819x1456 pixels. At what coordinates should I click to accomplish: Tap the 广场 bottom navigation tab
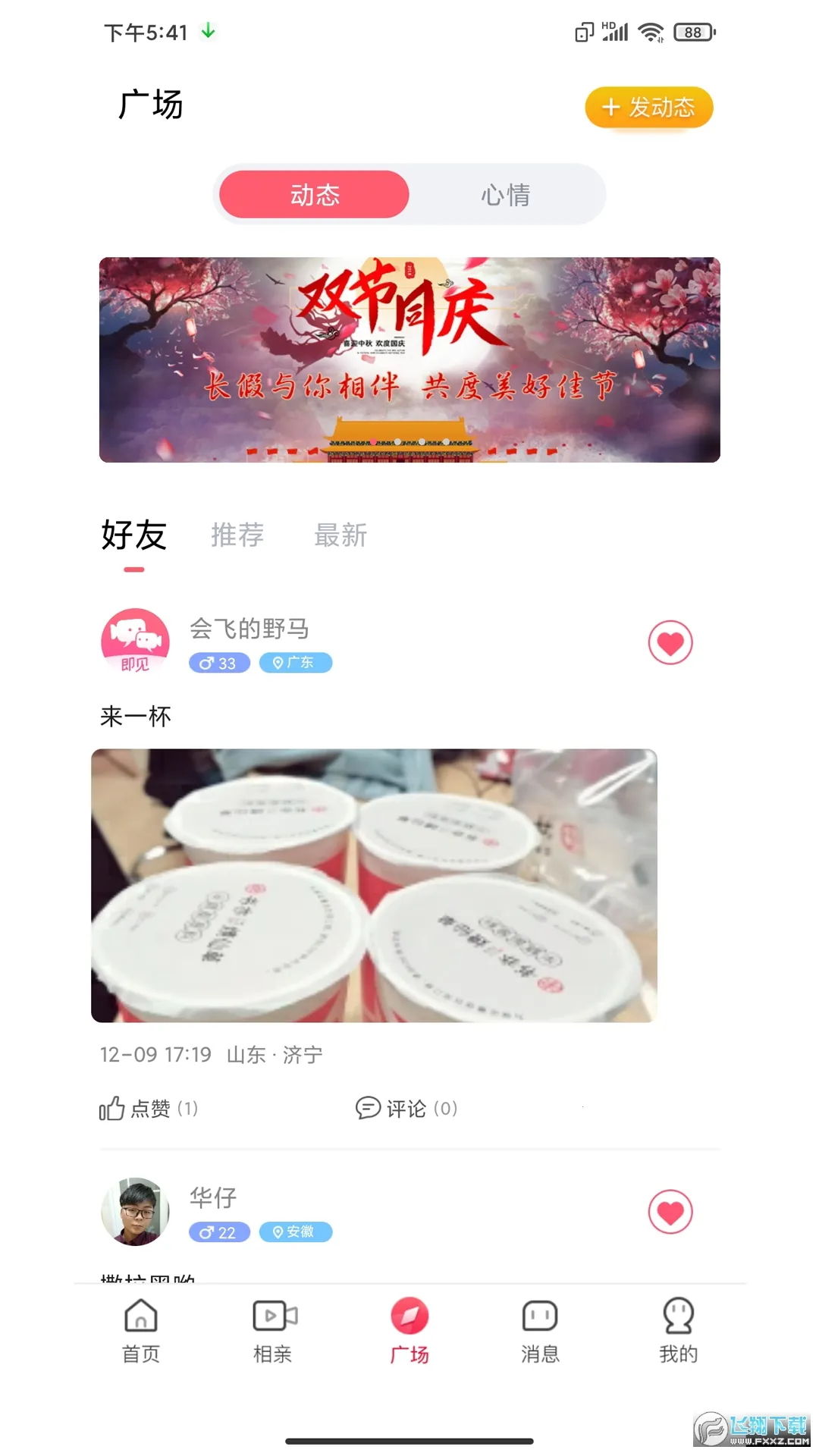[x=409, y=1330]
